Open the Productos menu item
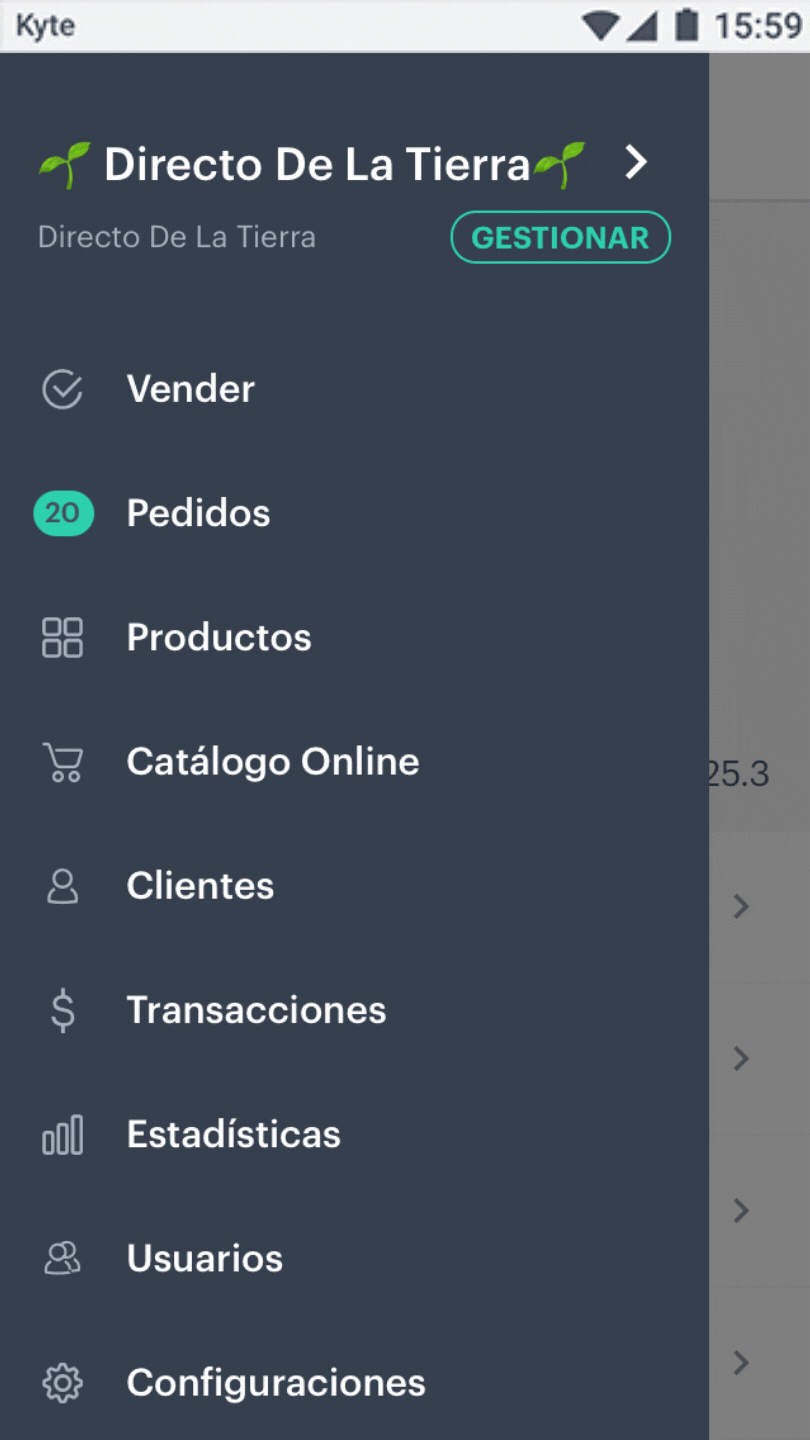Image resolution: width=810 pixels, height=1440 pixels. coord(218,637)
